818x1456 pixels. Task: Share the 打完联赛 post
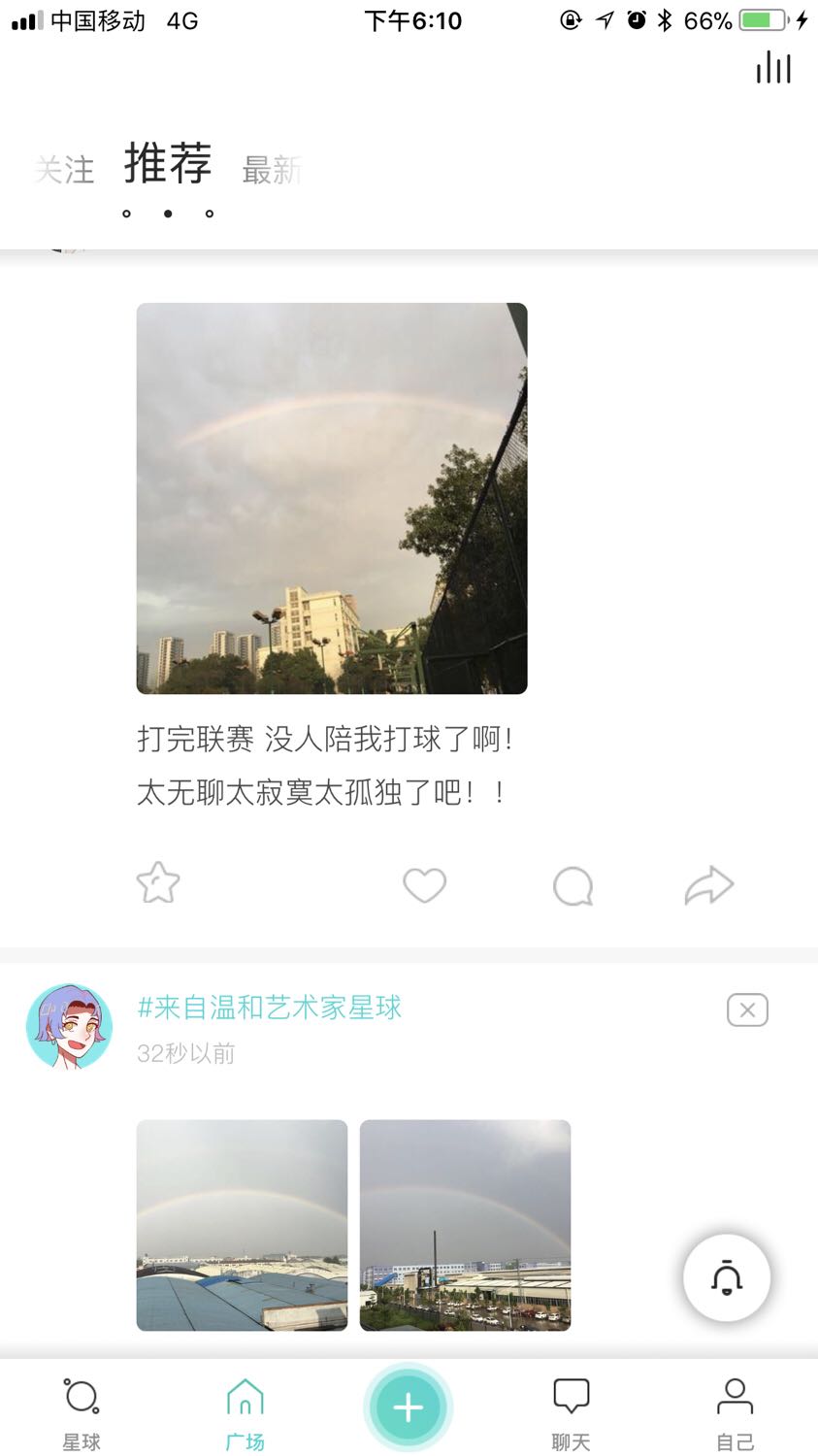click(708, 885)
